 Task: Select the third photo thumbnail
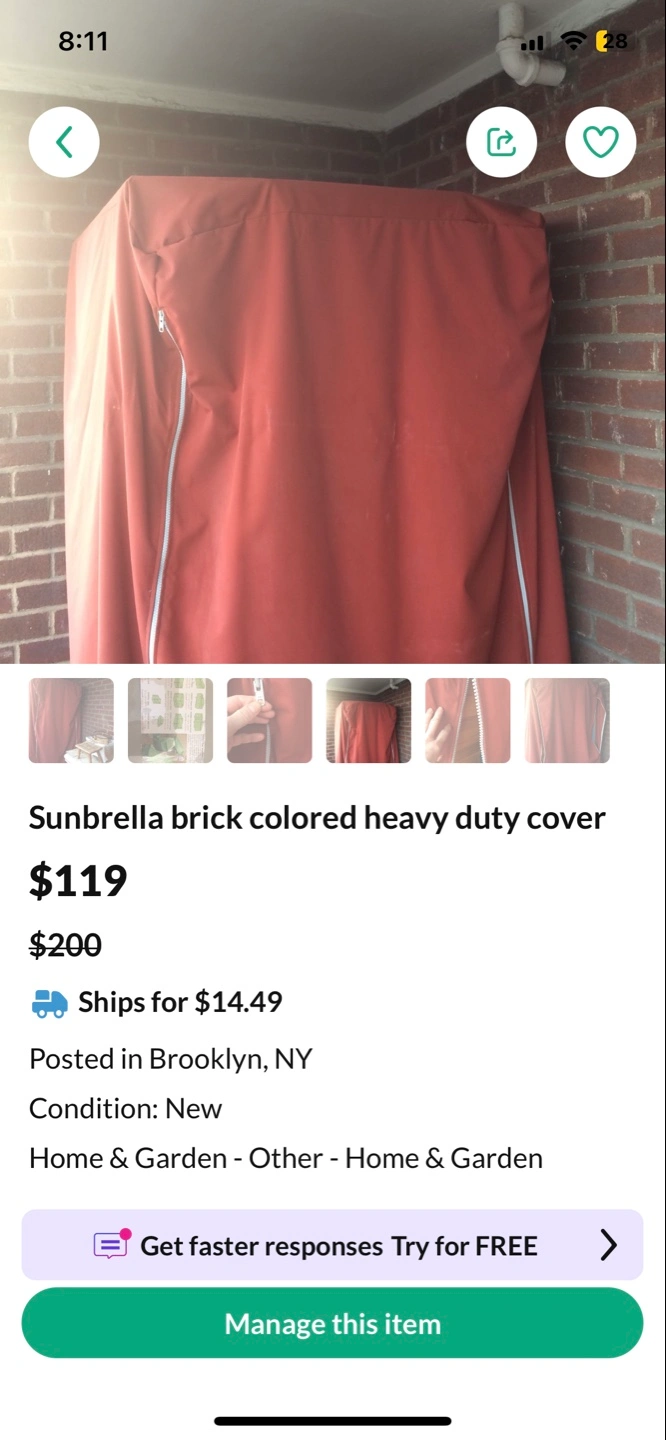pos(269,720)
